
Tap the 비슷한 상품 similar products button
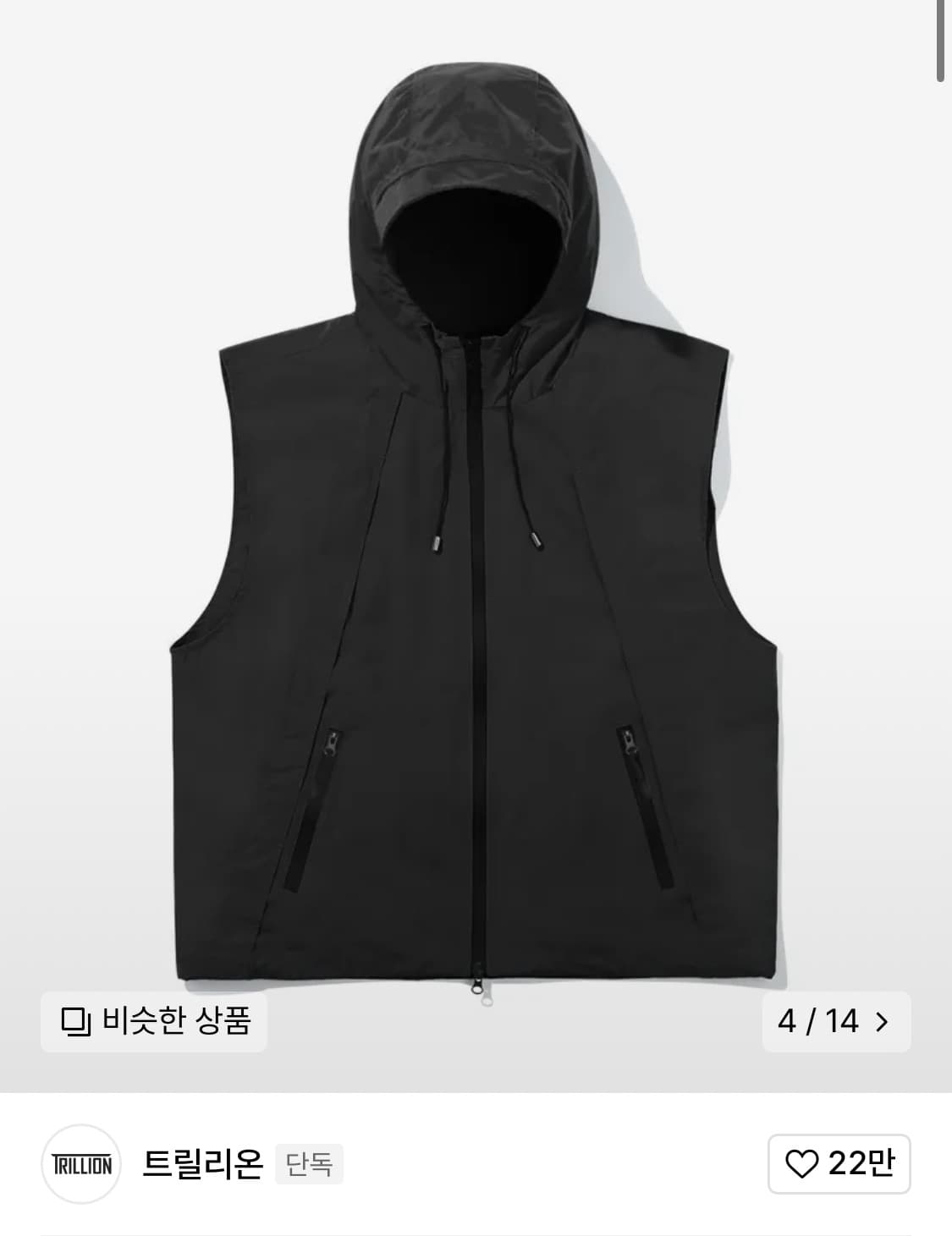click(x=154, y=1021)
